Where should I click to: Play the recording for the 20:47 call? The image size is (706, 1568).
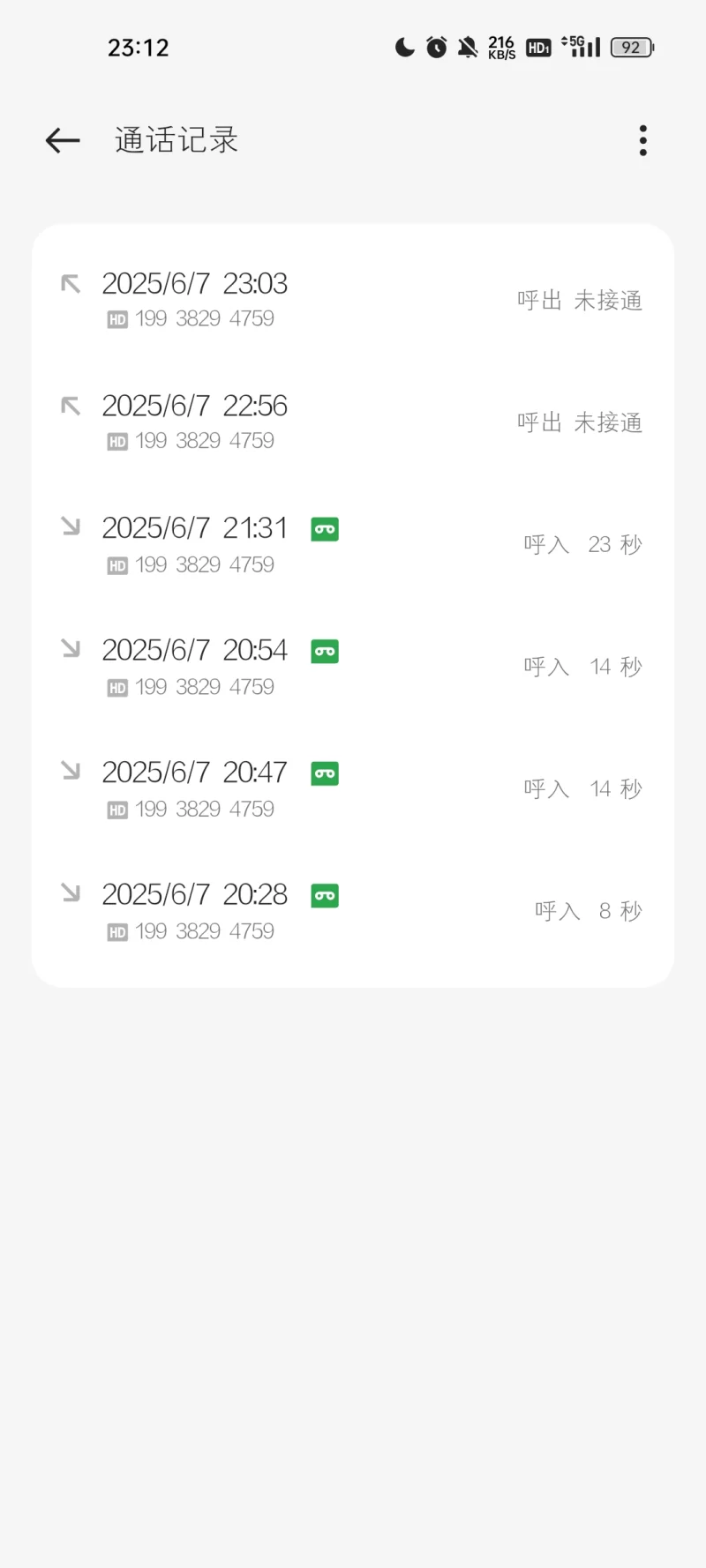tap(324, 773)
